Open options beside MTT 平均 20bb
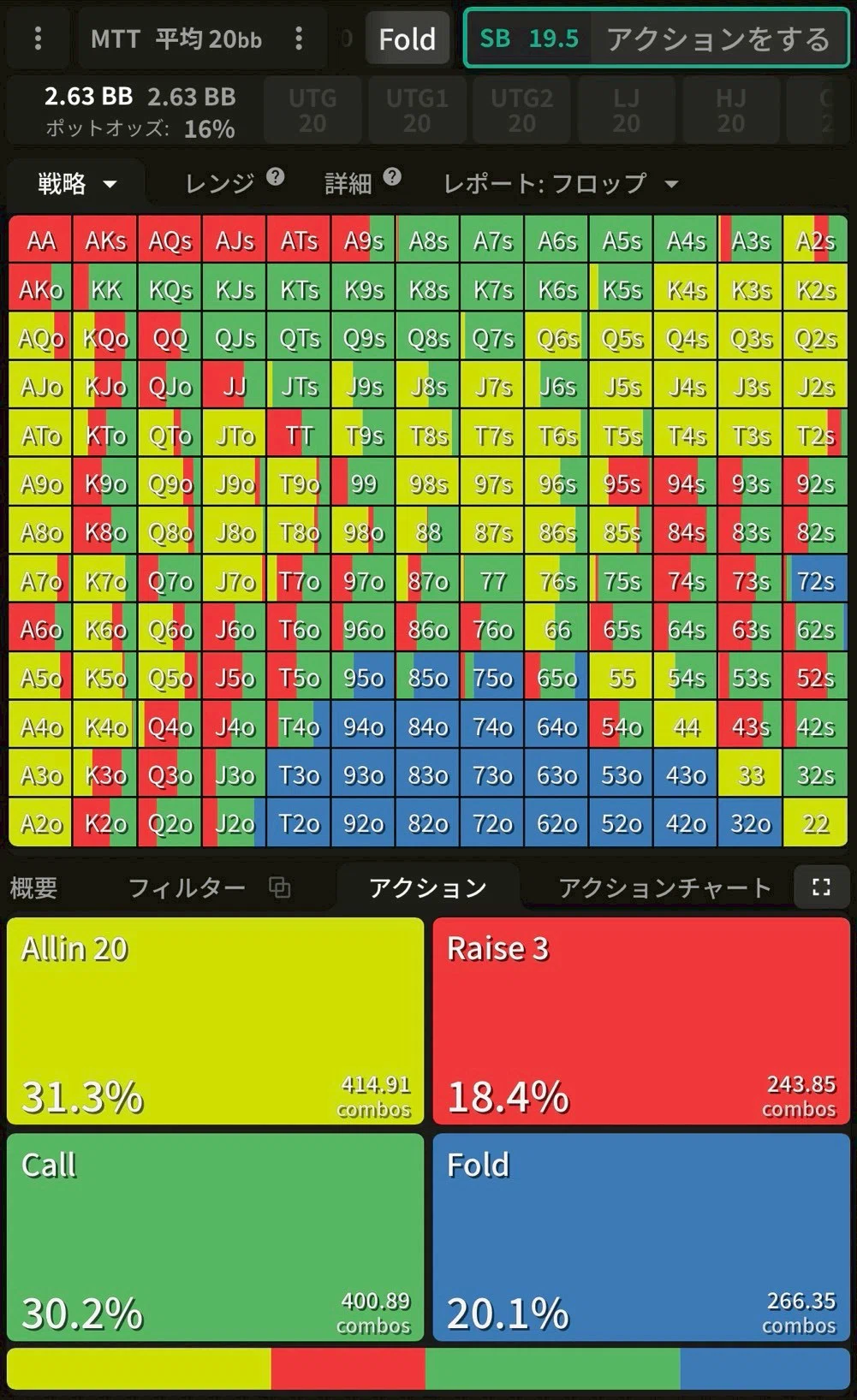Screen dimensions: 857x1400 tap(298, 39)
